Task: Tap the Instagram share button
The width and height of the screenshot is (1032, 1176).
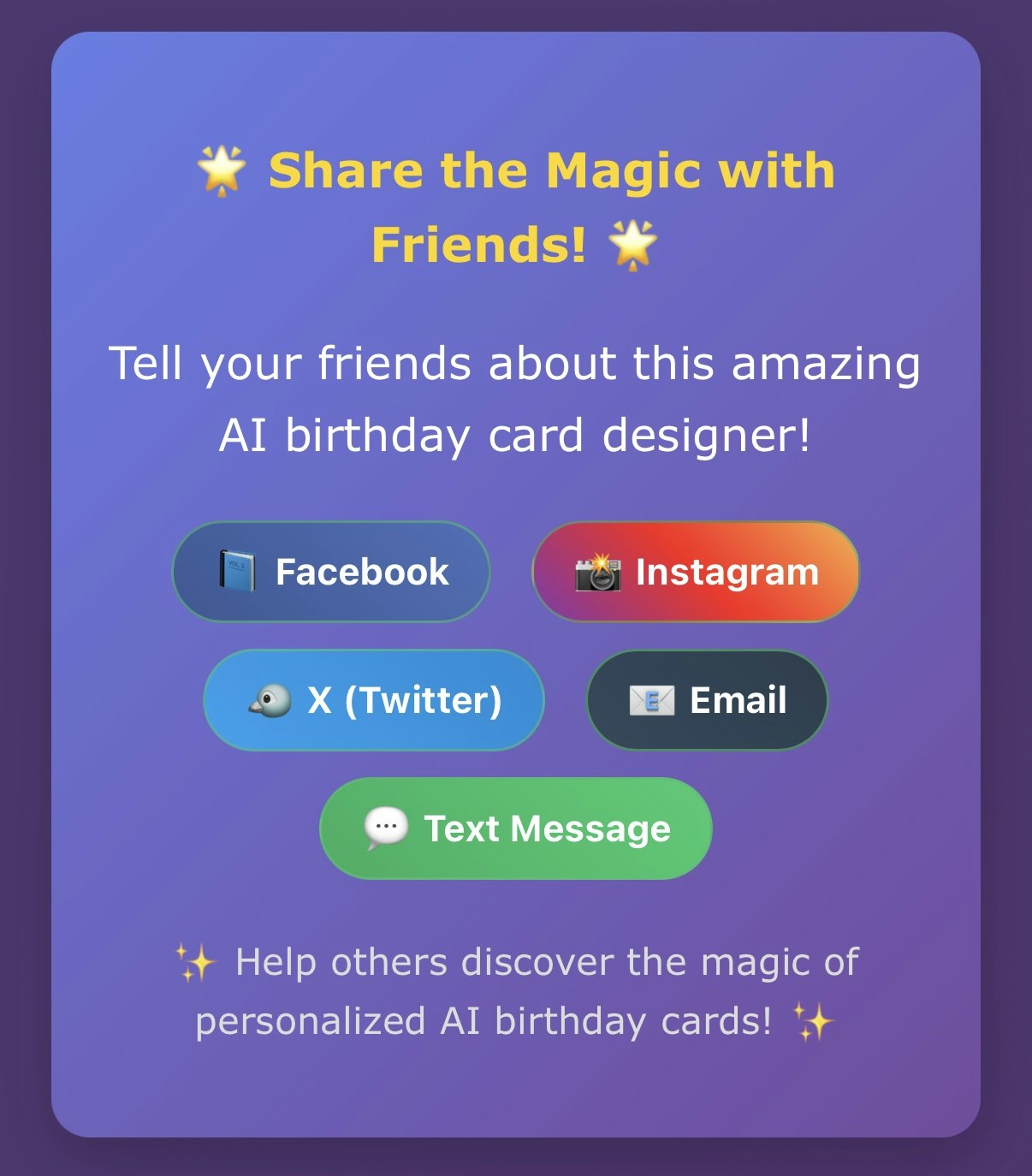Action: point(696,572)
